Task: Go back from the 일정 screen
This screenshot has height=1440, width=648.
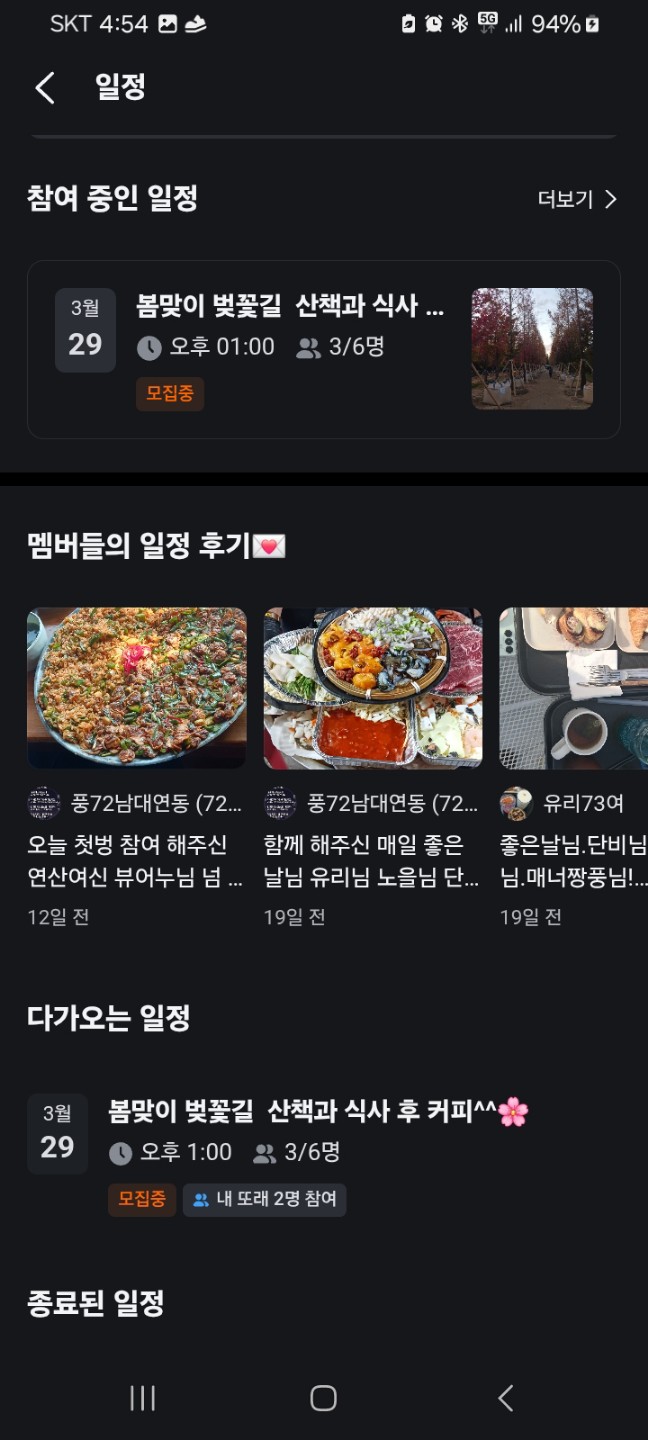Action: pos(45,88)
